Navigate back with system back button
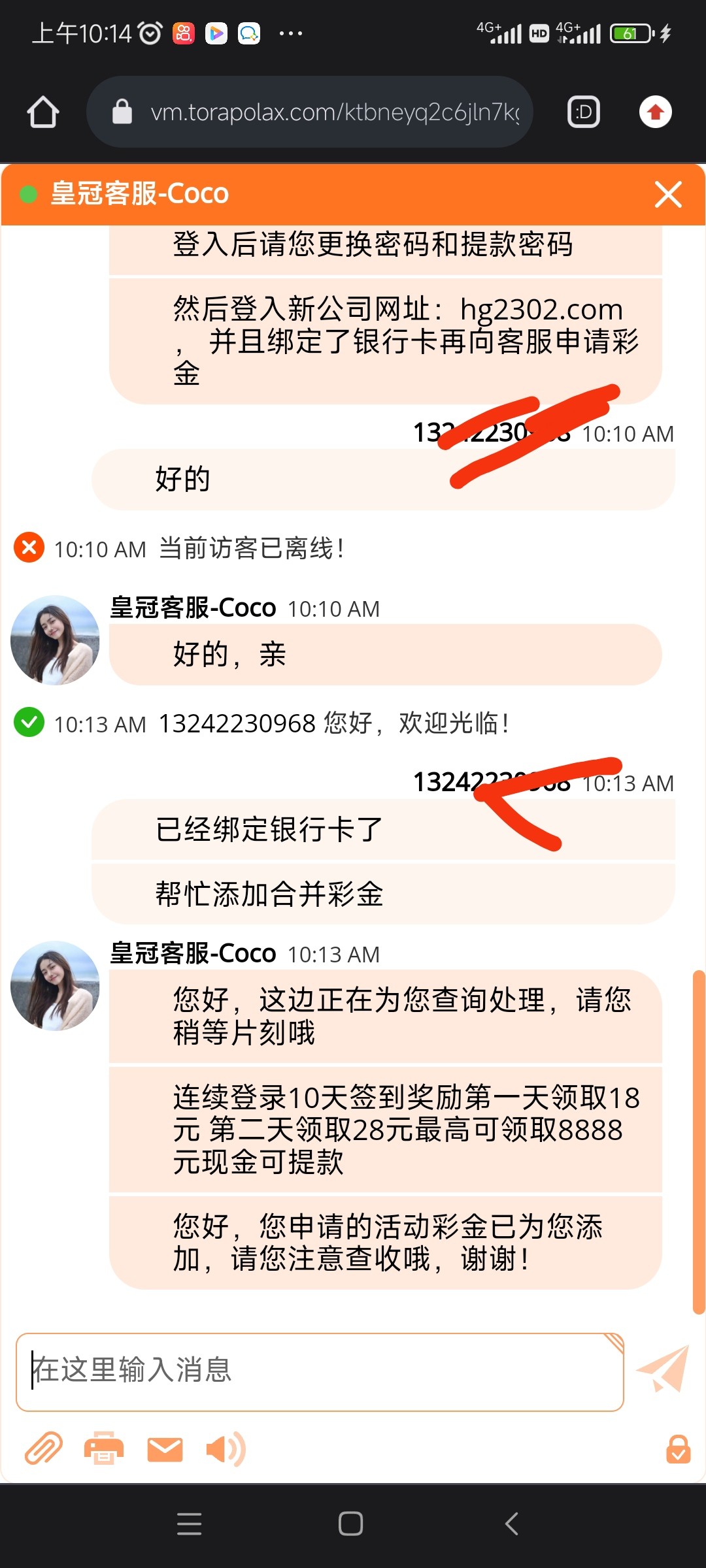Viewport: 706px width, 1568px height. [x=512, y=1524]
